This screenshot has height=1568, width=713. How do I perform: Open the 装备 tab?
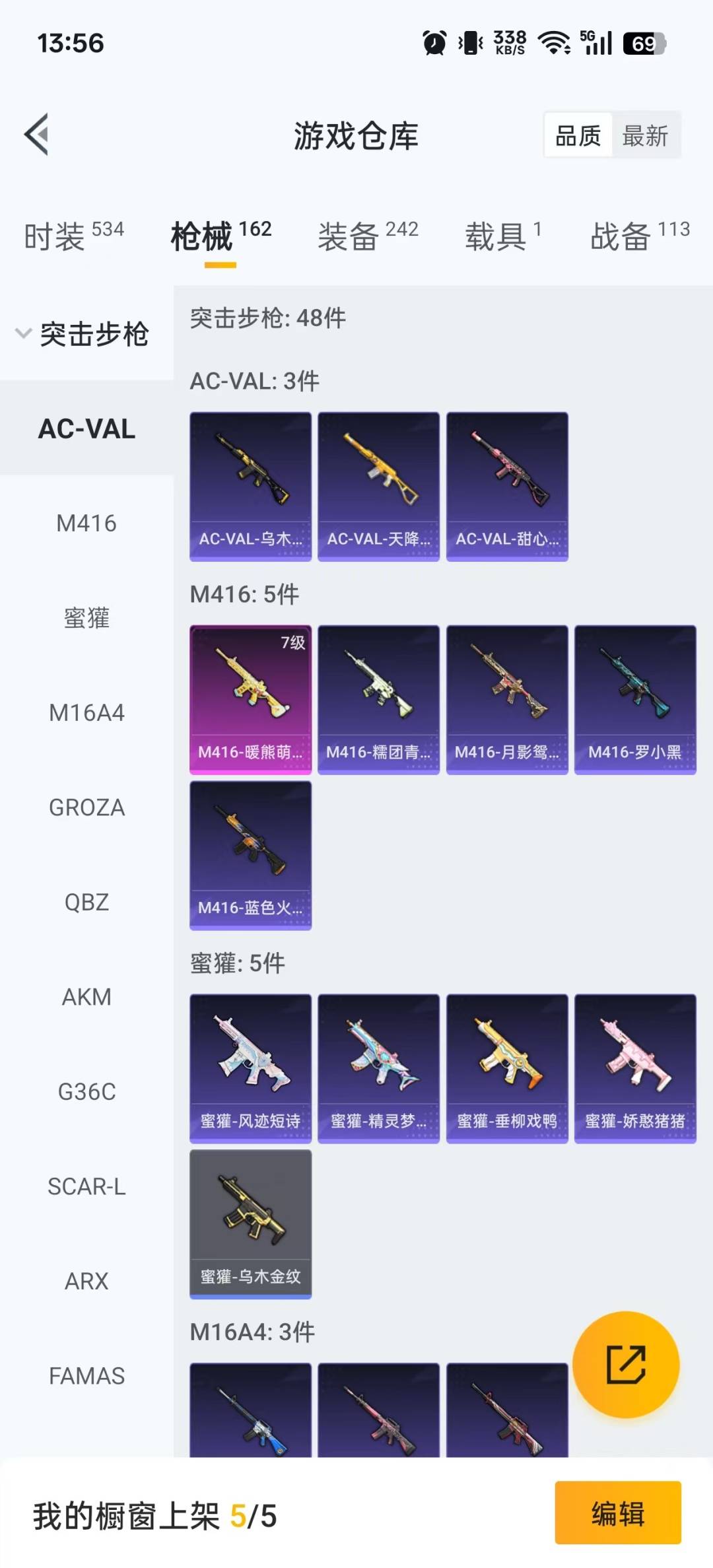tap(368, 236)
